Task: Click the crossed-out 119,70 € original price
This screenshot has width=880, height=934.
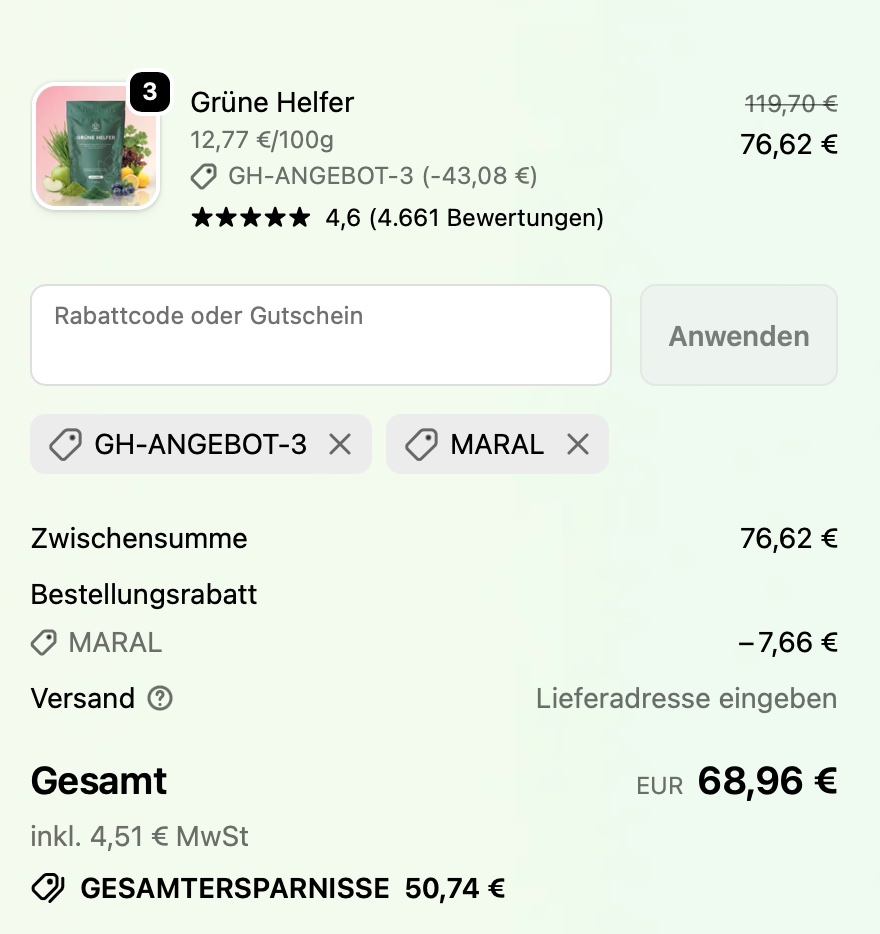Action: 791,103
